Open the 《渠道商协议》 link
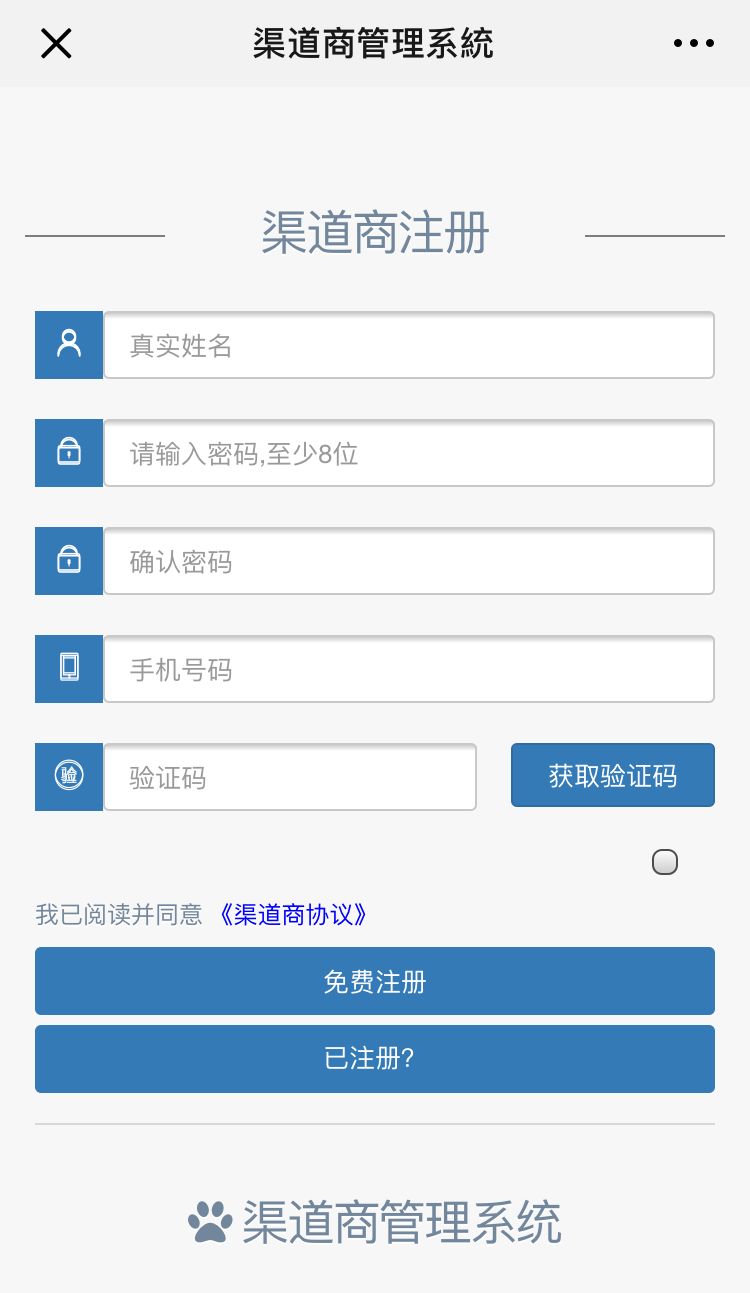The width and height of the screenshot is (750, 1293). click(x=292, y=914)
